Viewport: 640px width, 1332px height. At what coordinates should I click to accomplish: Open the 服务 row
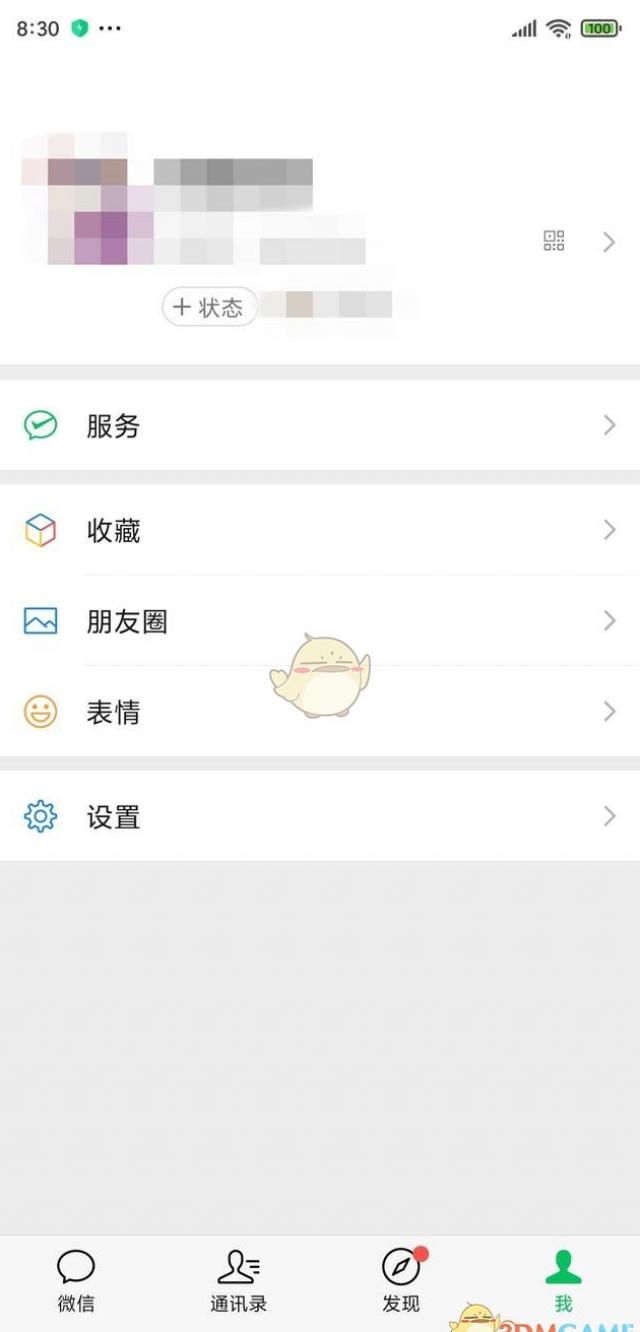[320, 426]
